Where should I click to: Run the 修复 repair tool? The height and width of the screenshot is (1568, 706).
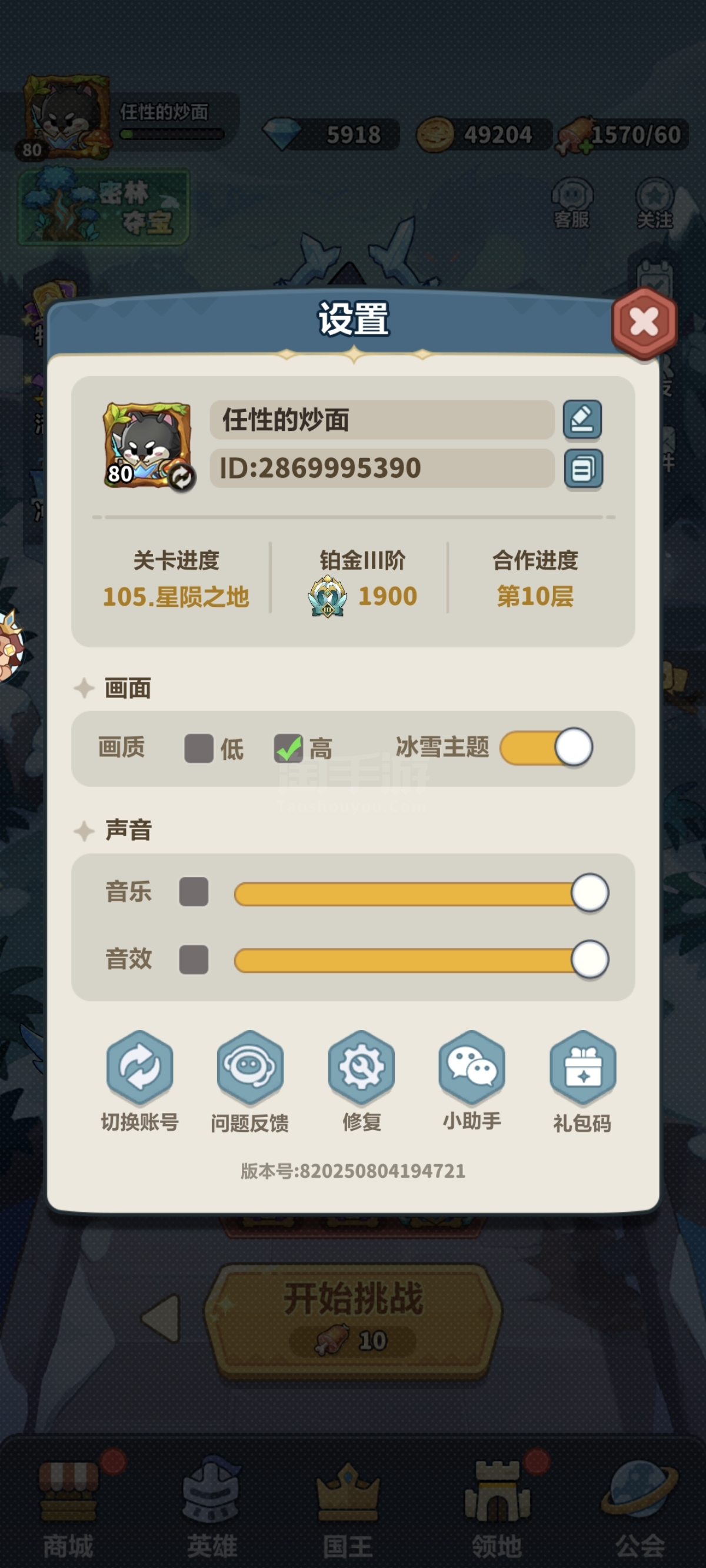361,1081
